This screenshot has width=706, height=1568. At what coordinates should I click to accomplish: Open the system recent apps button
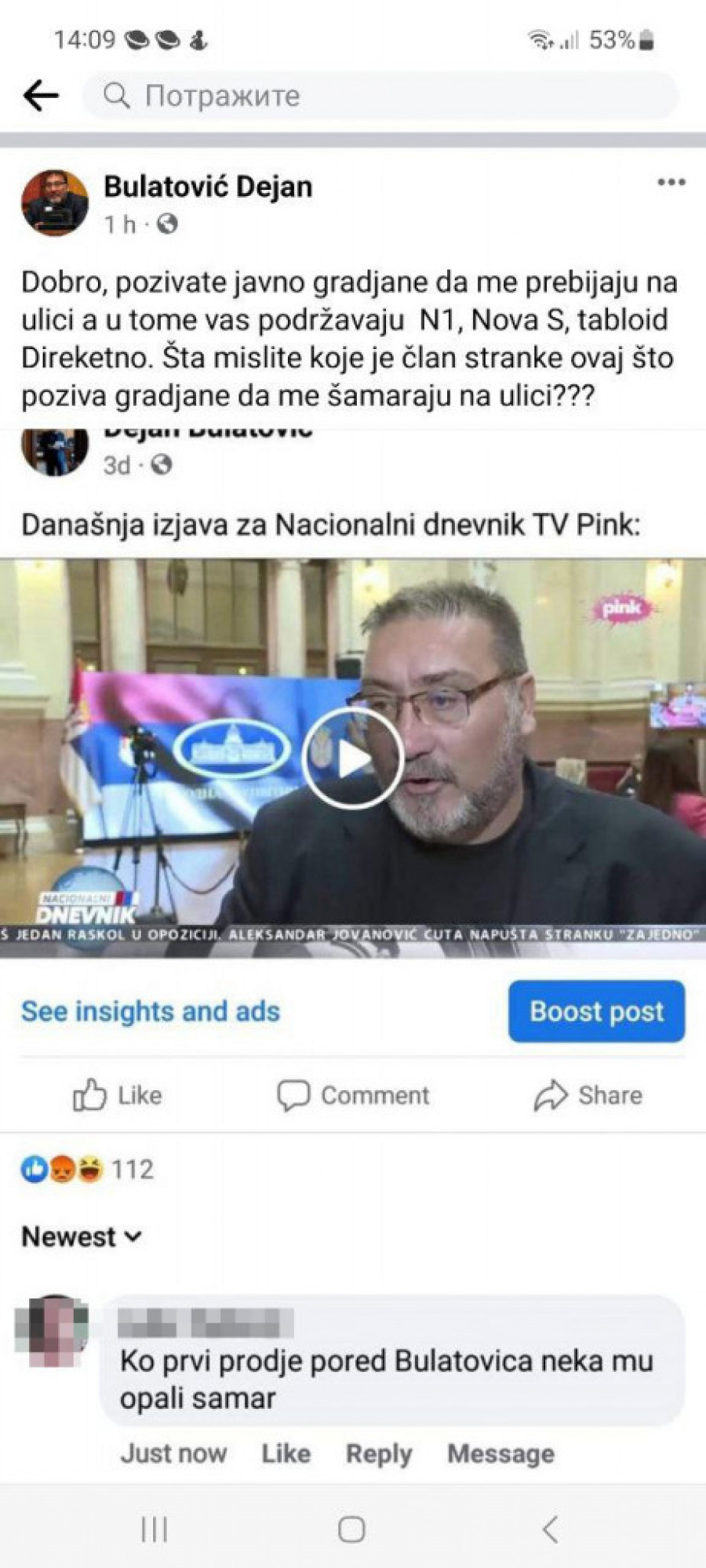(x=155, y=1529)
